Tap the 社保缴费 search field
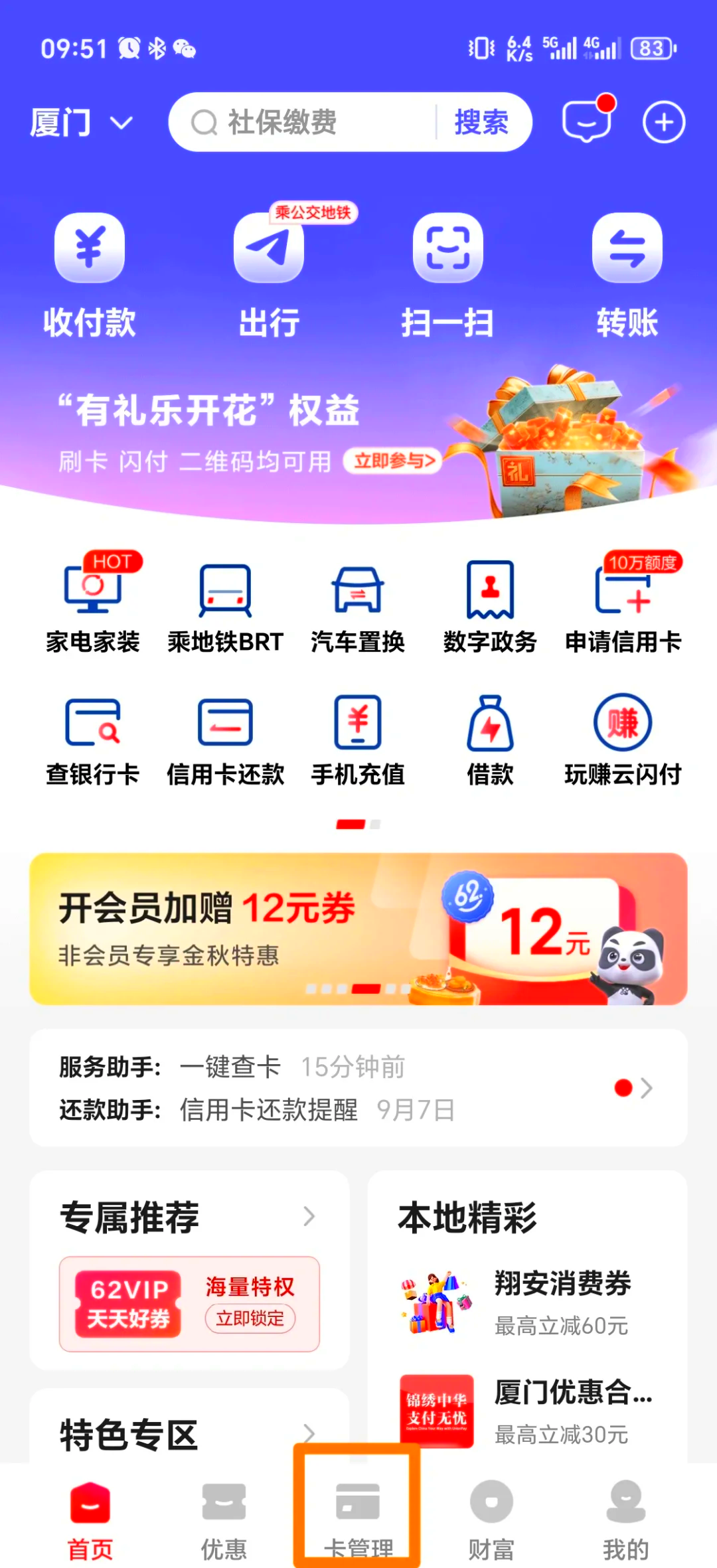The height and width of the screenshot is (1568, 717). point(299,123)
